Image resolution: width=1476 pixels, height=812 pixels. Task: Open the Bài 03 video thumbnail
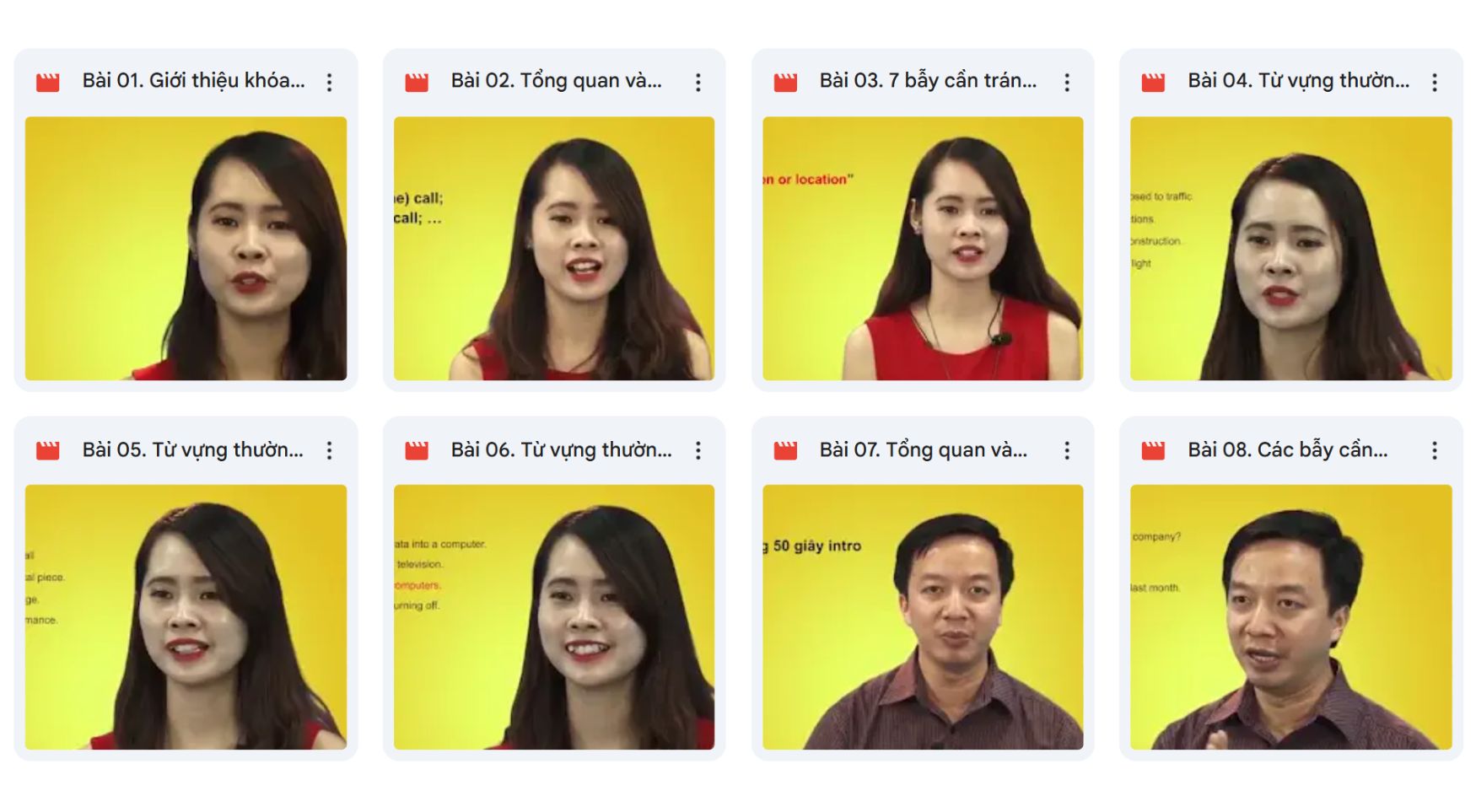point(923,248)
